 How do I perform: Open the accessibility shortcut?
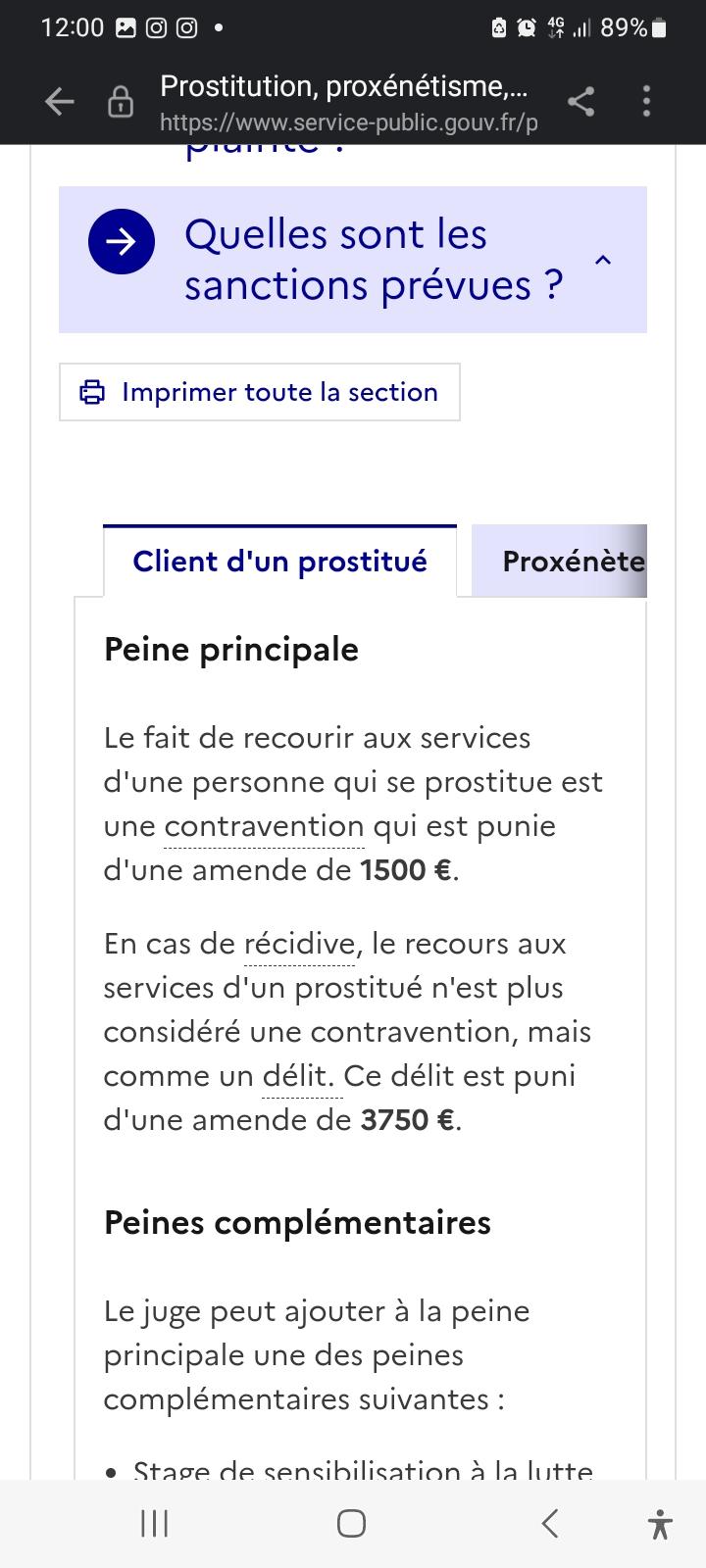coord(661,1524)
